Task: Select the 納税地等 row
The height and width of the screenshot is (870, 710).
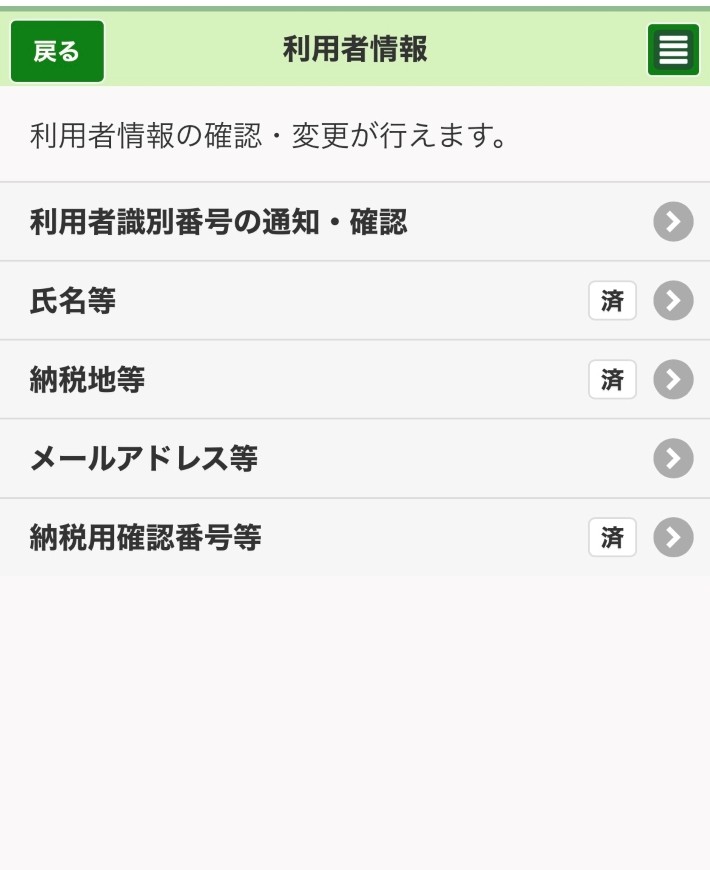Action: click(x=355, y=380)
